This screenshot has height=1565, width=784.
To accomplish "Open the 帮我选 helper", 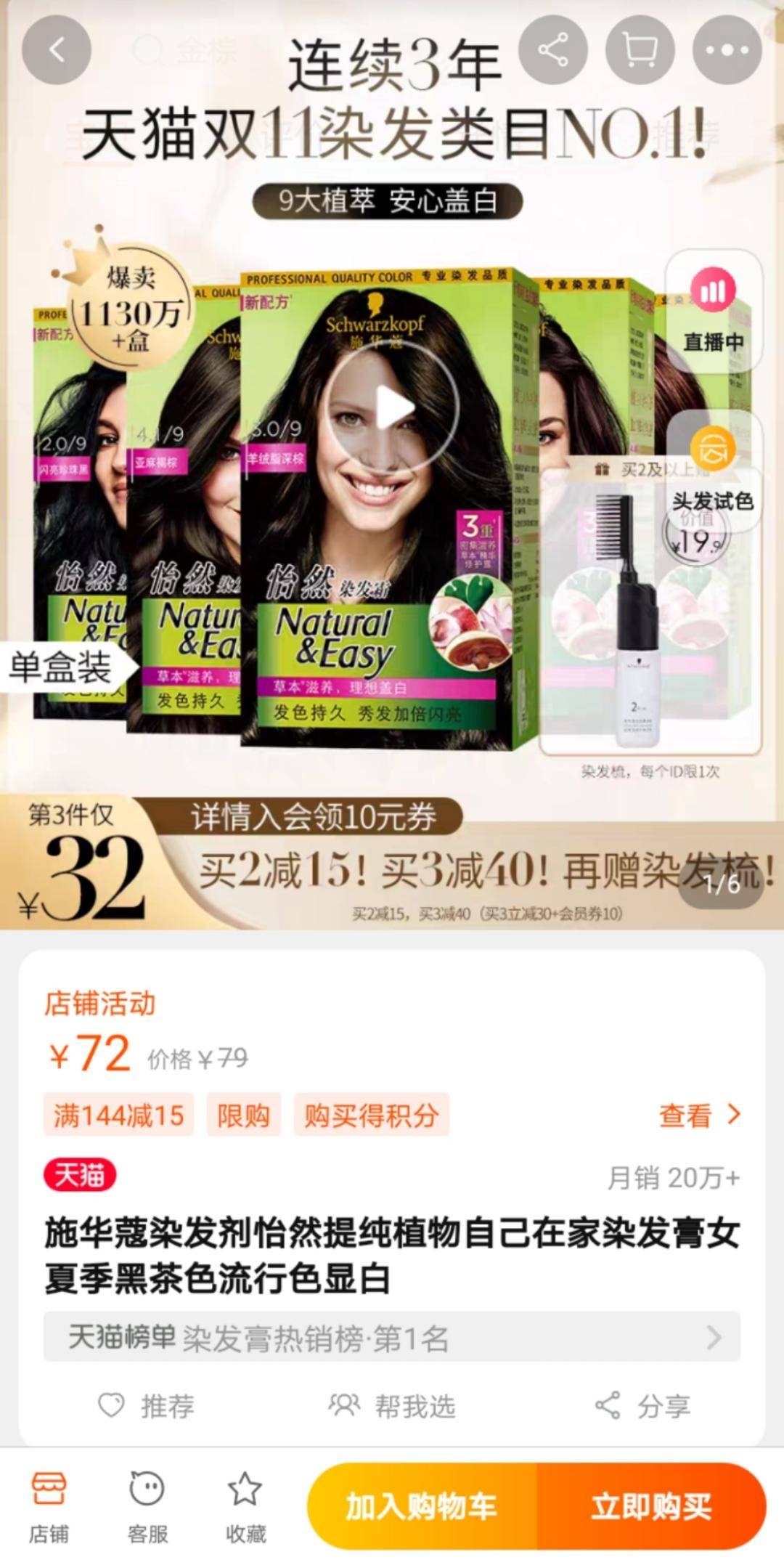I will [x=392, y=1406].
